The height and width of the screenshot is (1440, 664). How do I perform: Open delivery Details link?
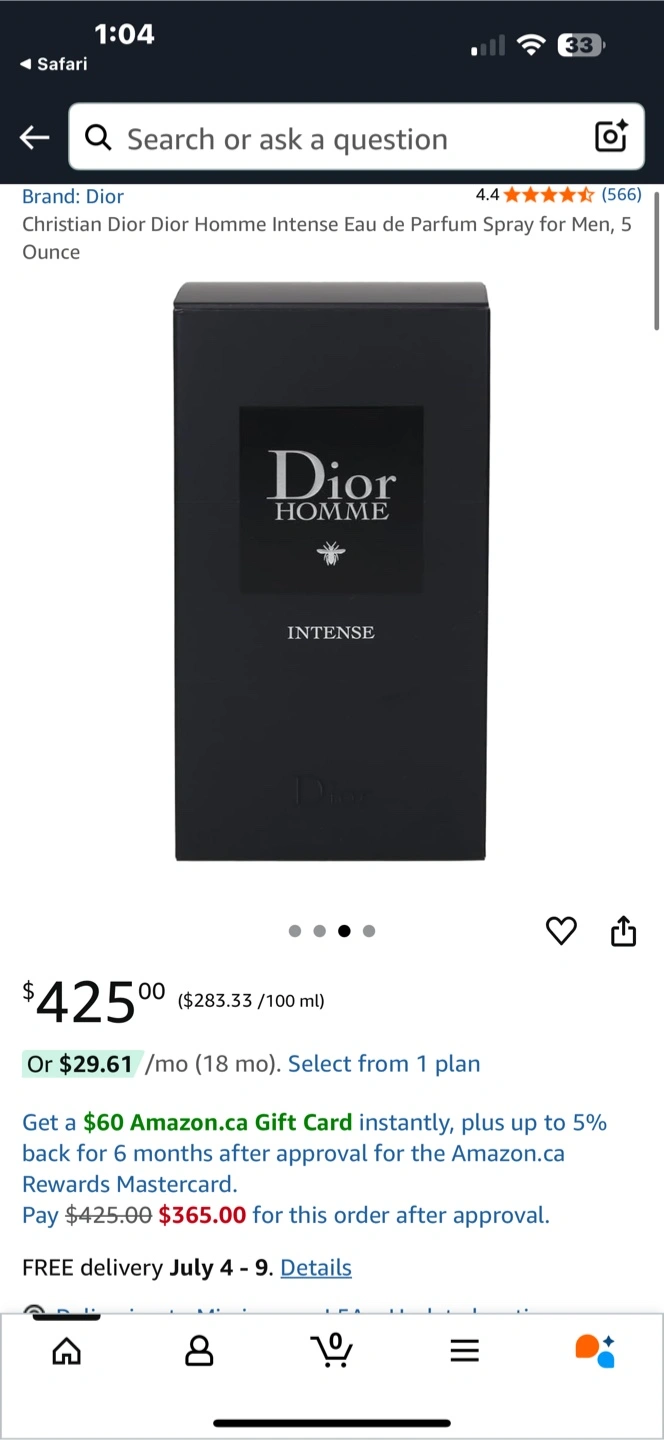[x=316, y=1268]
